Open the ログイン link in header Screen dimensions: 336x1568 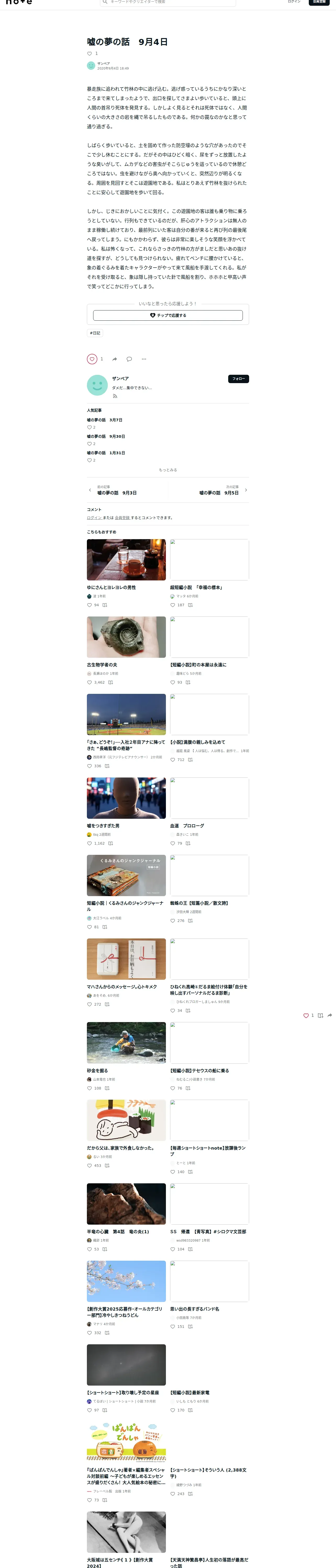[294, 2]
